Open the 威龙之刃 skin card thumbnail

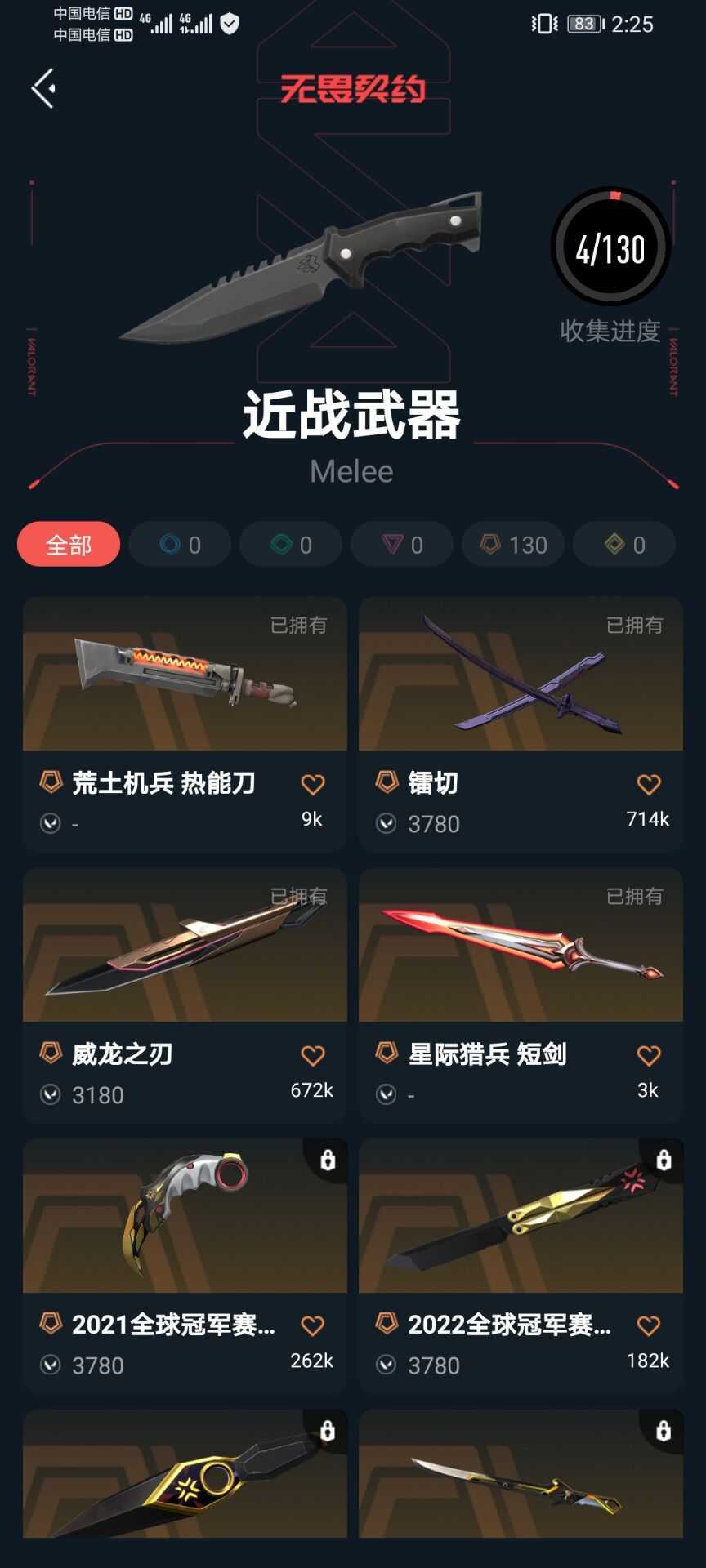click(185, 947)
